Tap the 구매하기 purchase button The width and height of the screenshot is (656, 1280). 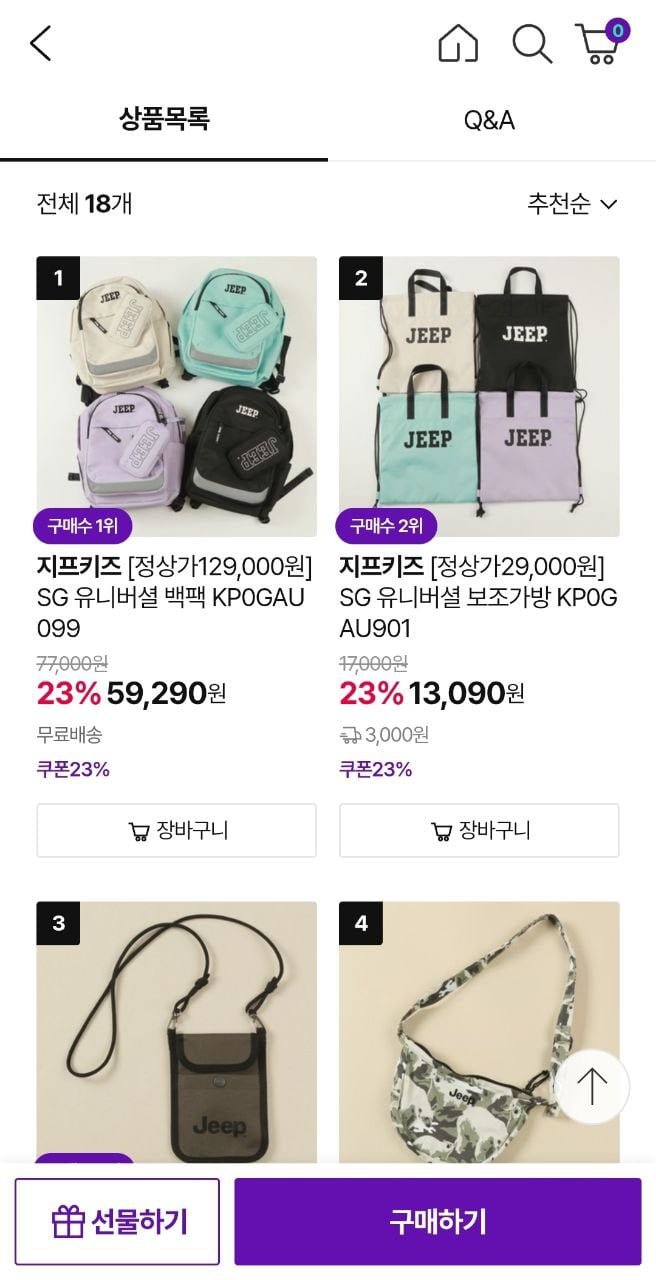[437, 1221]
